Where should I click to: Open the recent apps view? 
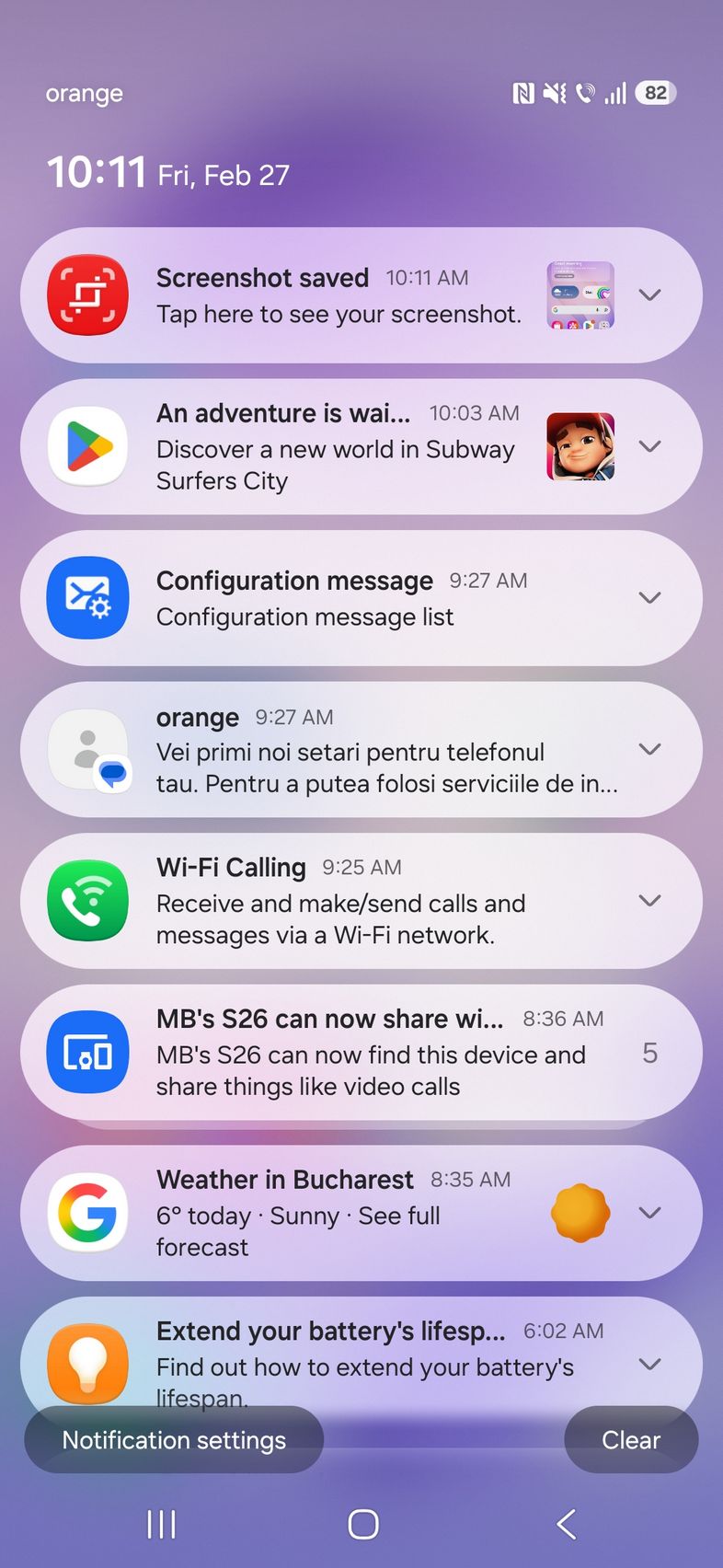click(161, 1525)
